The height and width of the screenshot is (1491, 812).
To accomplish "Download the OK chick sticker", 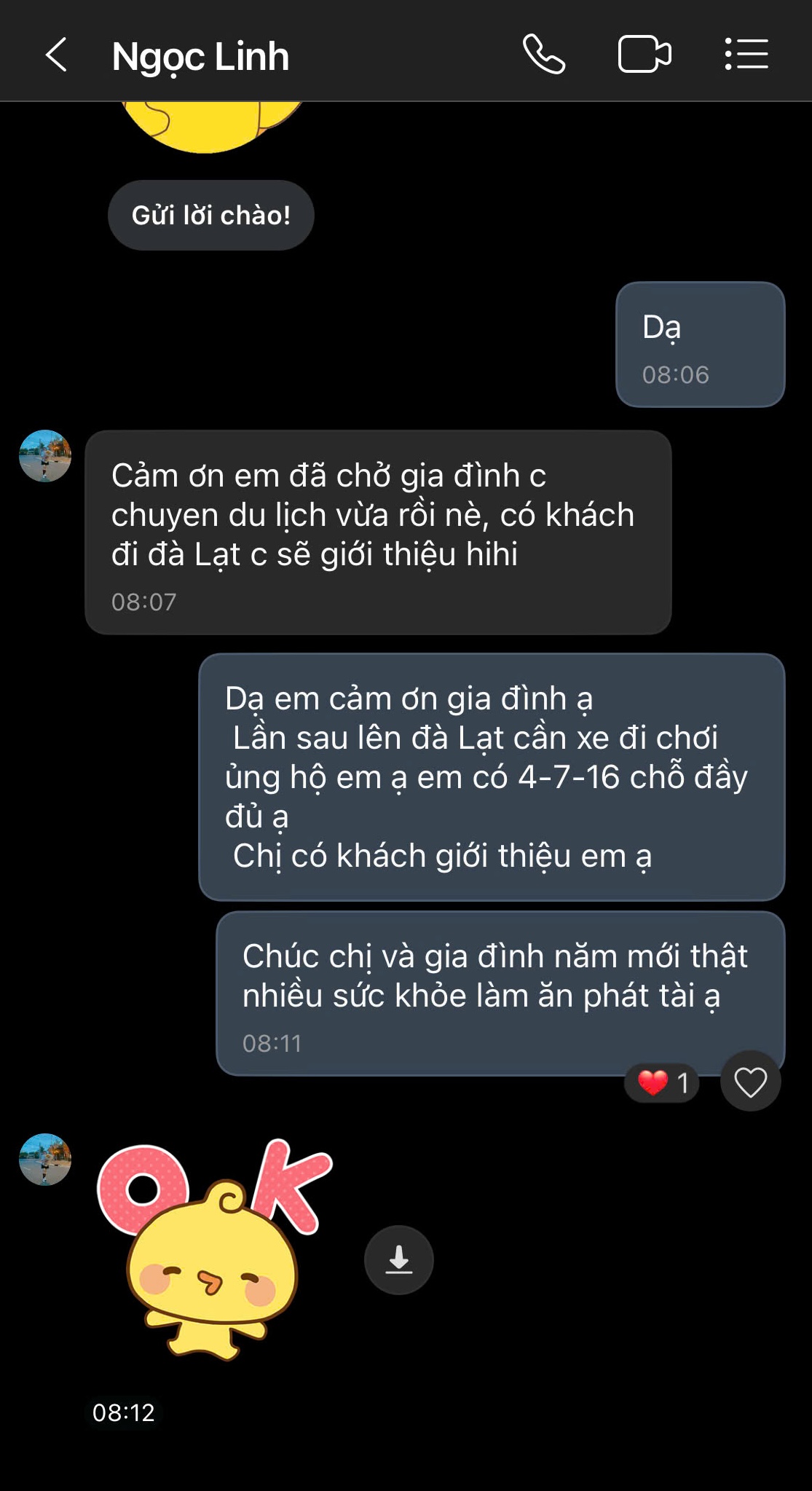I will pyautogui.click(x=399, y=1260).
